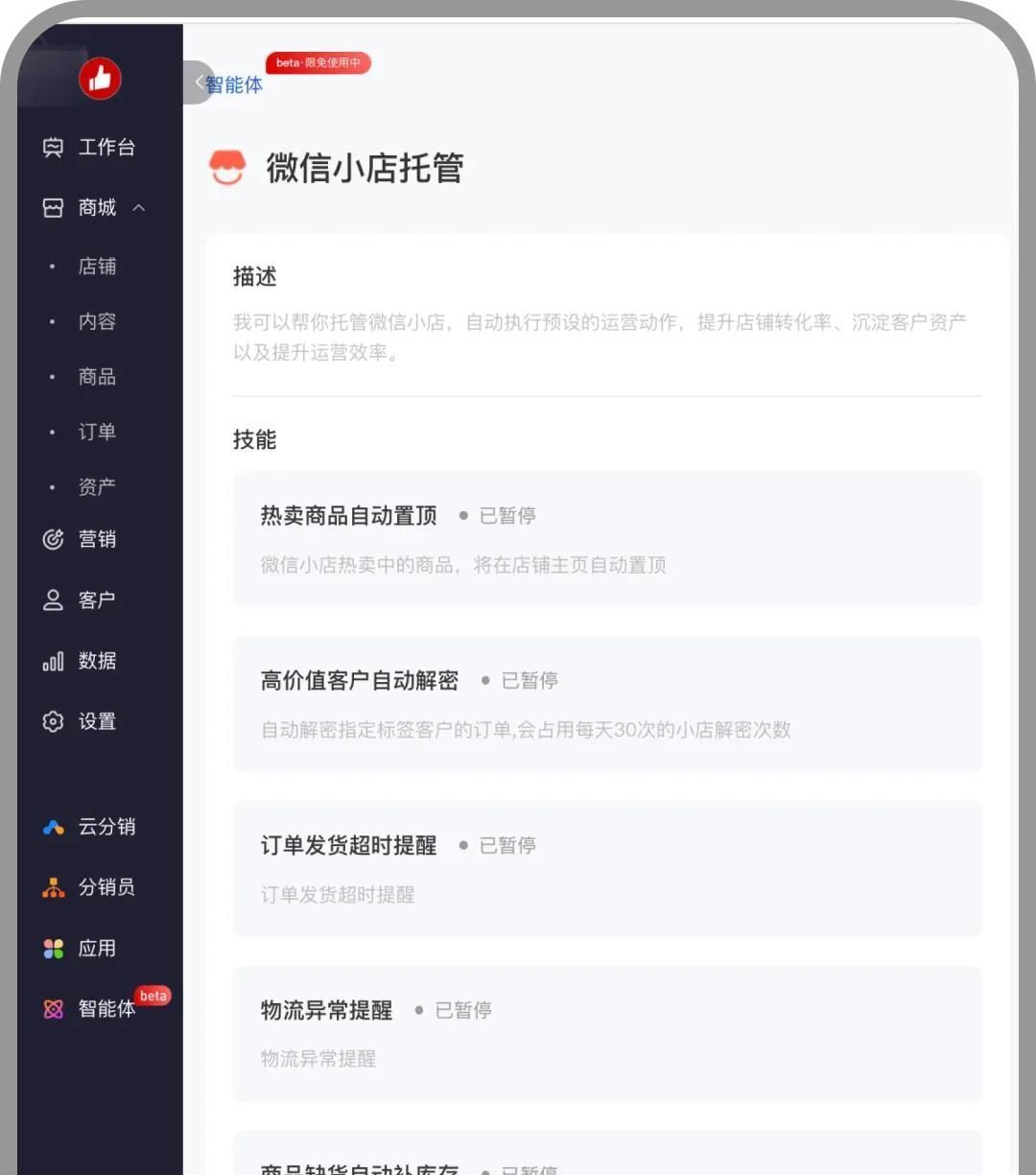
Task: Open the 高价值客户自动解密 skill card
Action: coord(607,703)
